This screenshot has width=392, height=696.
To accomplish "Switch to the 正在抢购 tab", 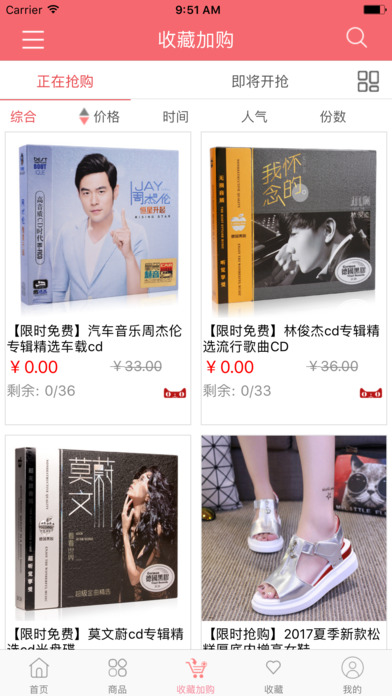I will [65, 82].
